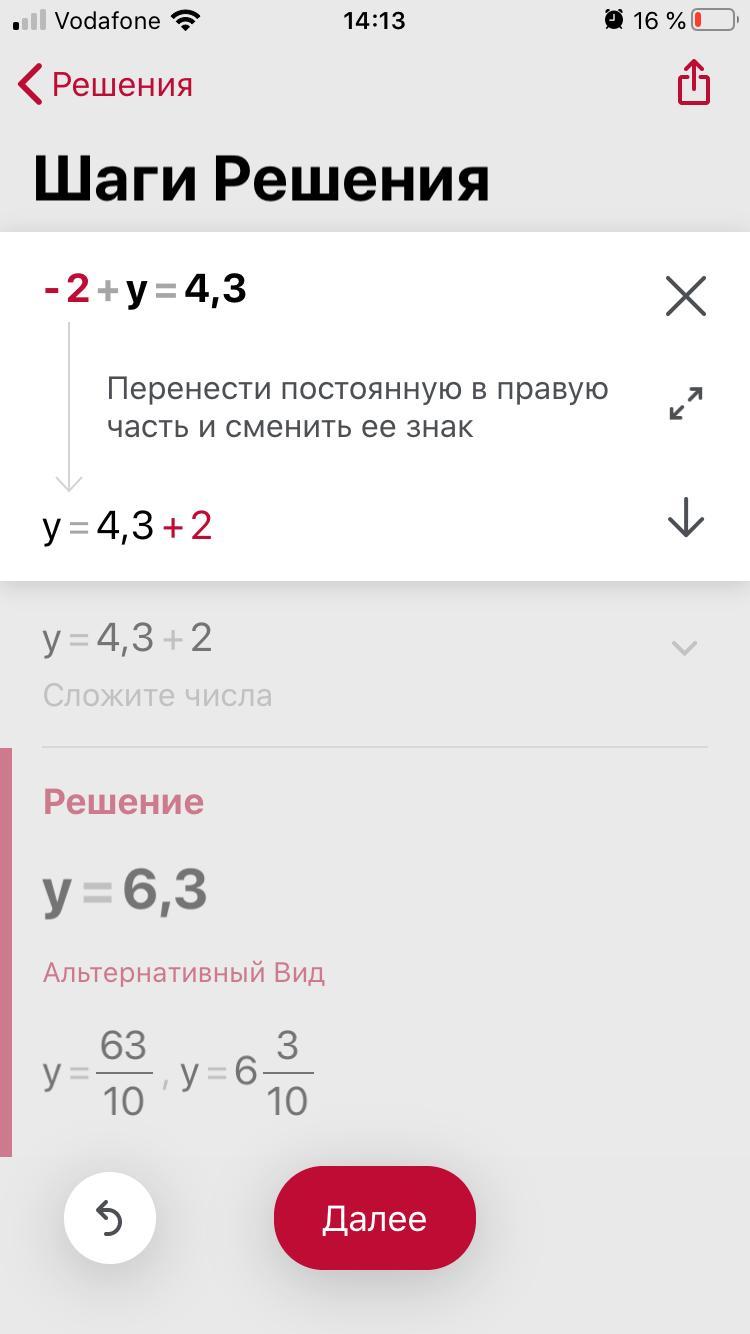Continue with the Далее button
The height and width of the screenshot is (1334, 750).
click(x=375, y=1218)
